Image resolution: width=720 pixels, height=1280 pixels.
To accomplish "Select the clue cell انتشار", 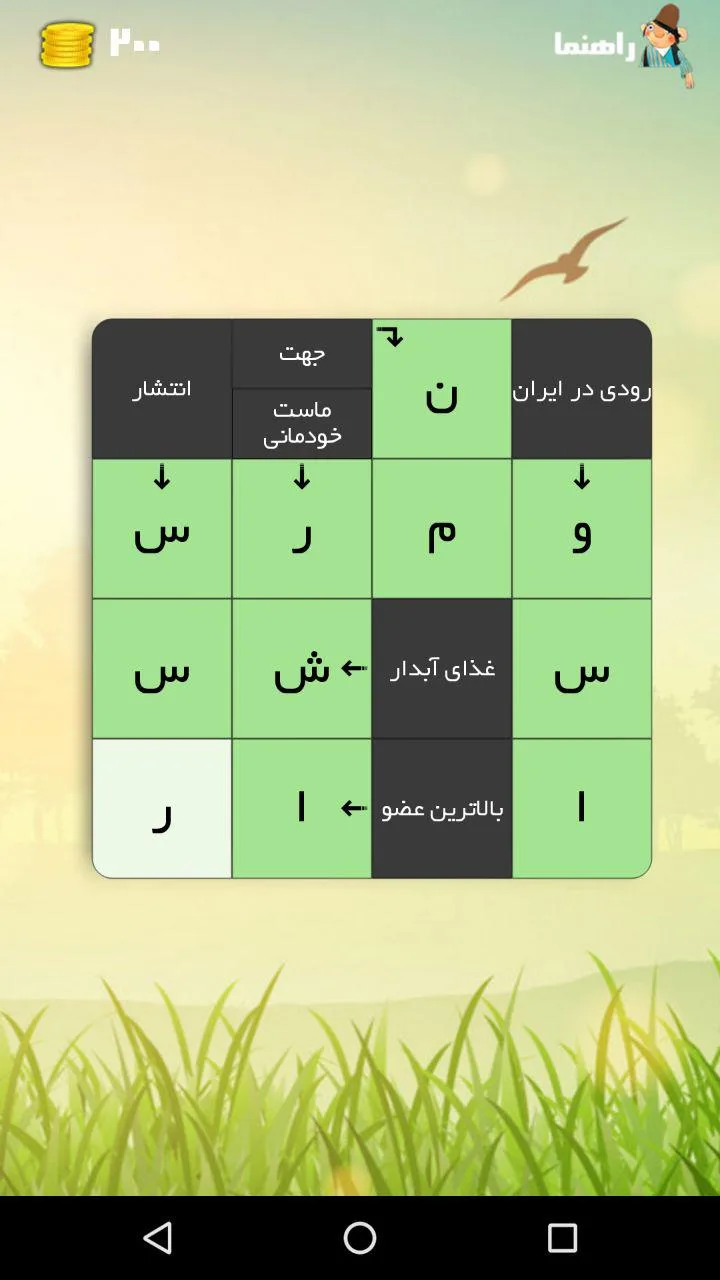I will click(x=162, y=389).
